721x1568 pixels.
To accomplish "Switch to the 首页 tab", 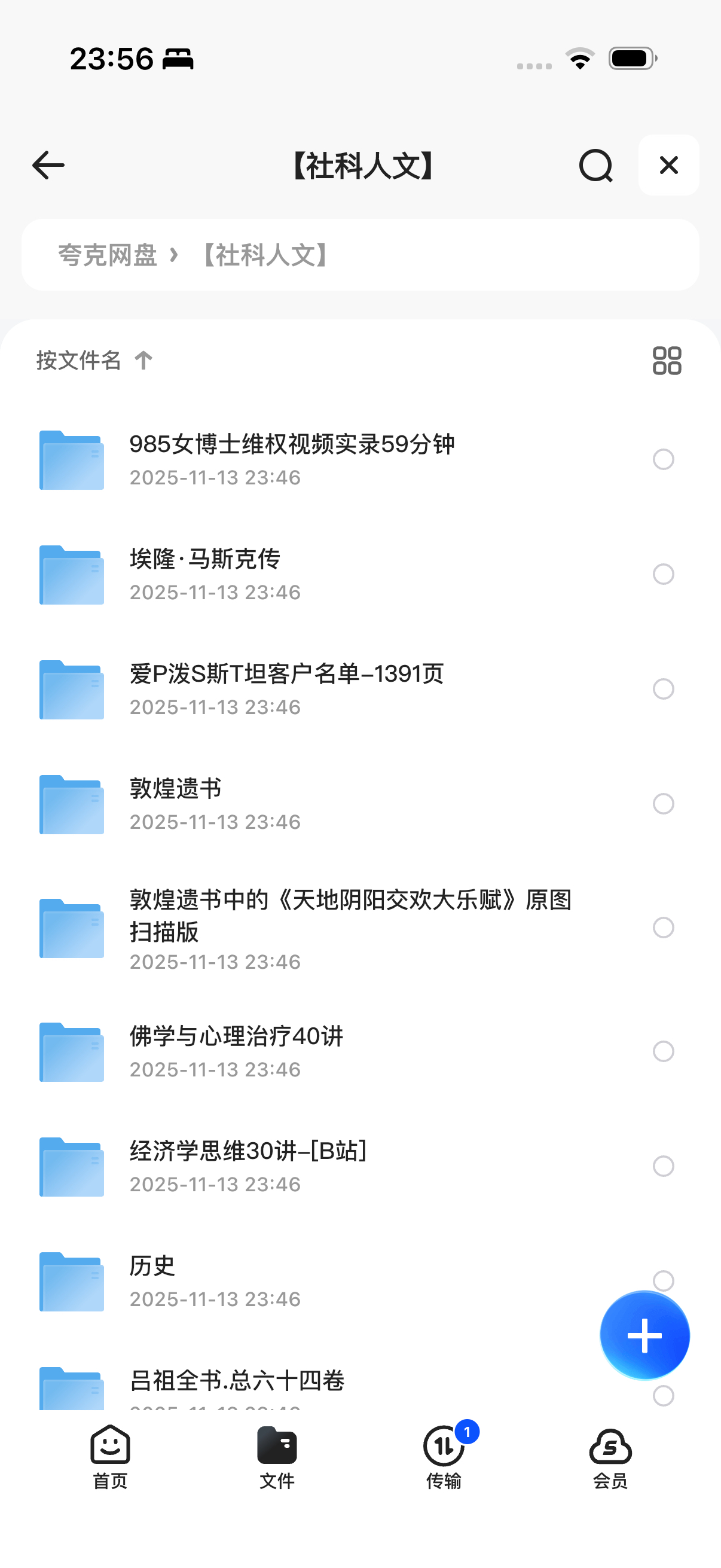I will (x=110, y=1456).
